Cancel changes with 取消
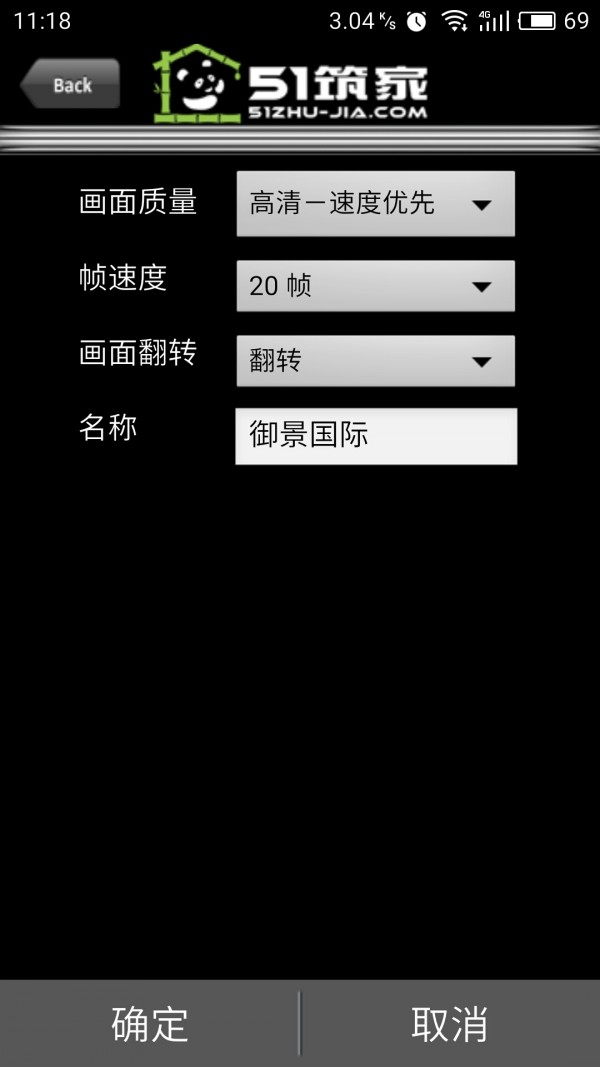Image resolution: width=600 pixels, height=1067 pixels. pyautogui.click(x=450, y=1024)
